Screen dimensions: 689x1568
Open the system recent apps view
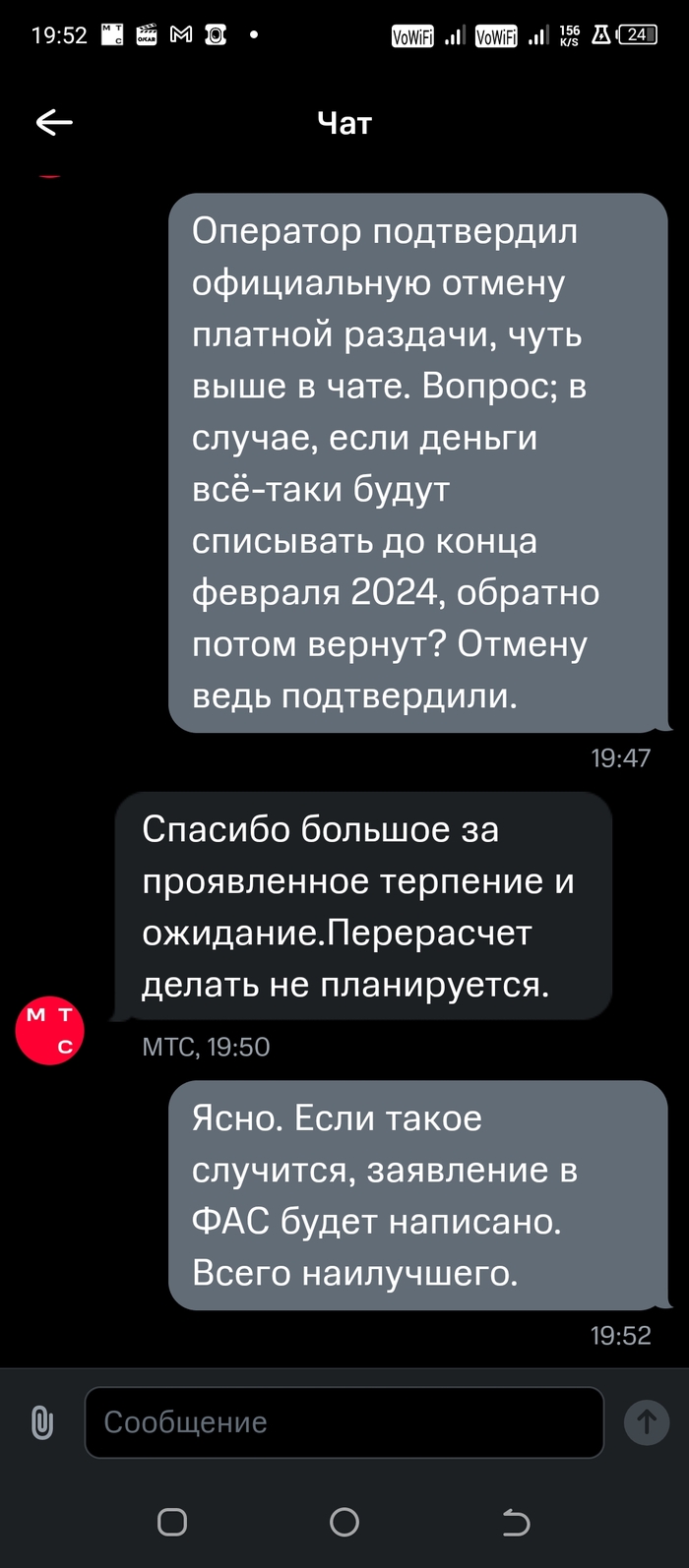[x=172, y=1522]
